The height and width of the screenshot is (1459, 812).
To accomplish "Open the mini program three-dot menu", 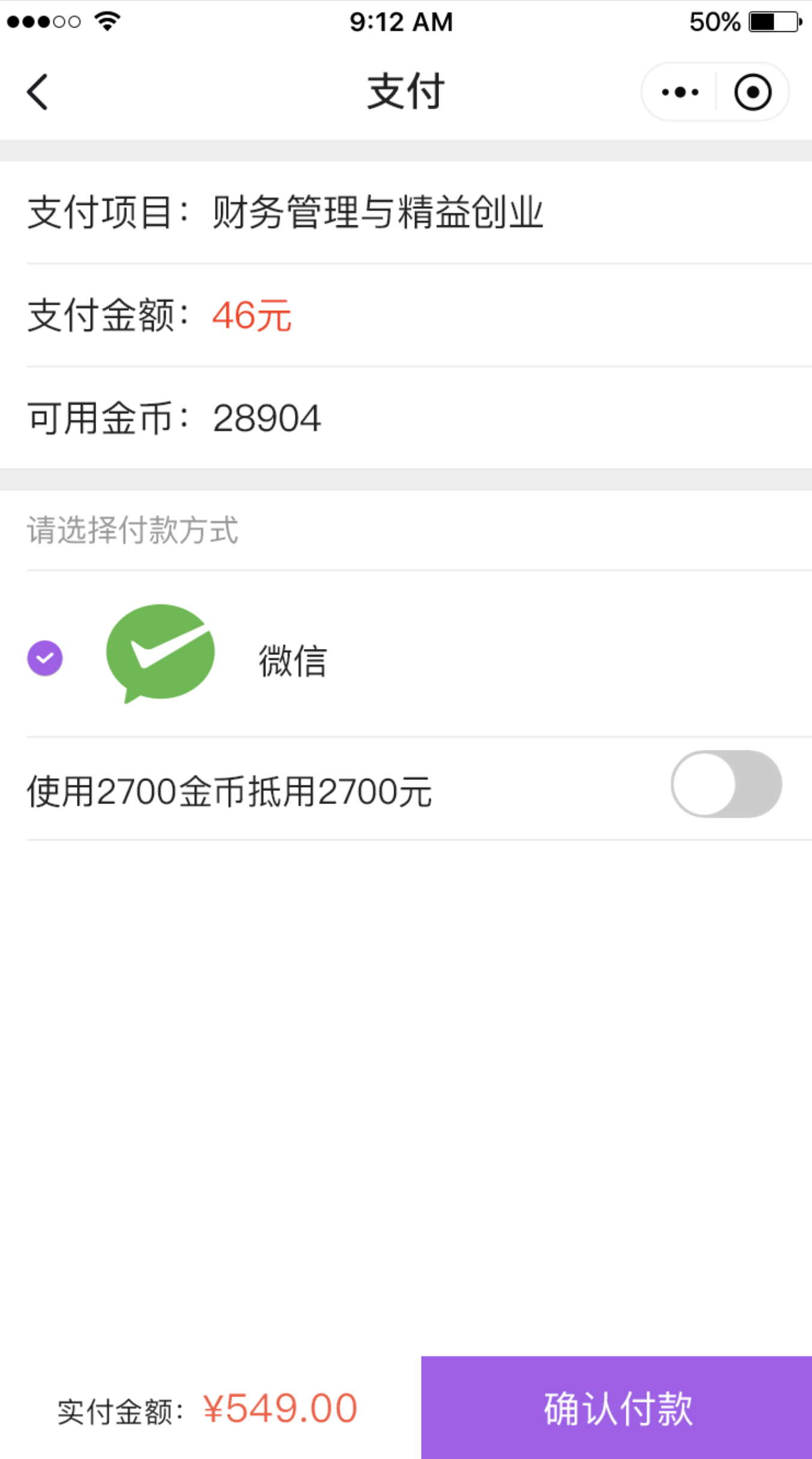I will [679, 92].
